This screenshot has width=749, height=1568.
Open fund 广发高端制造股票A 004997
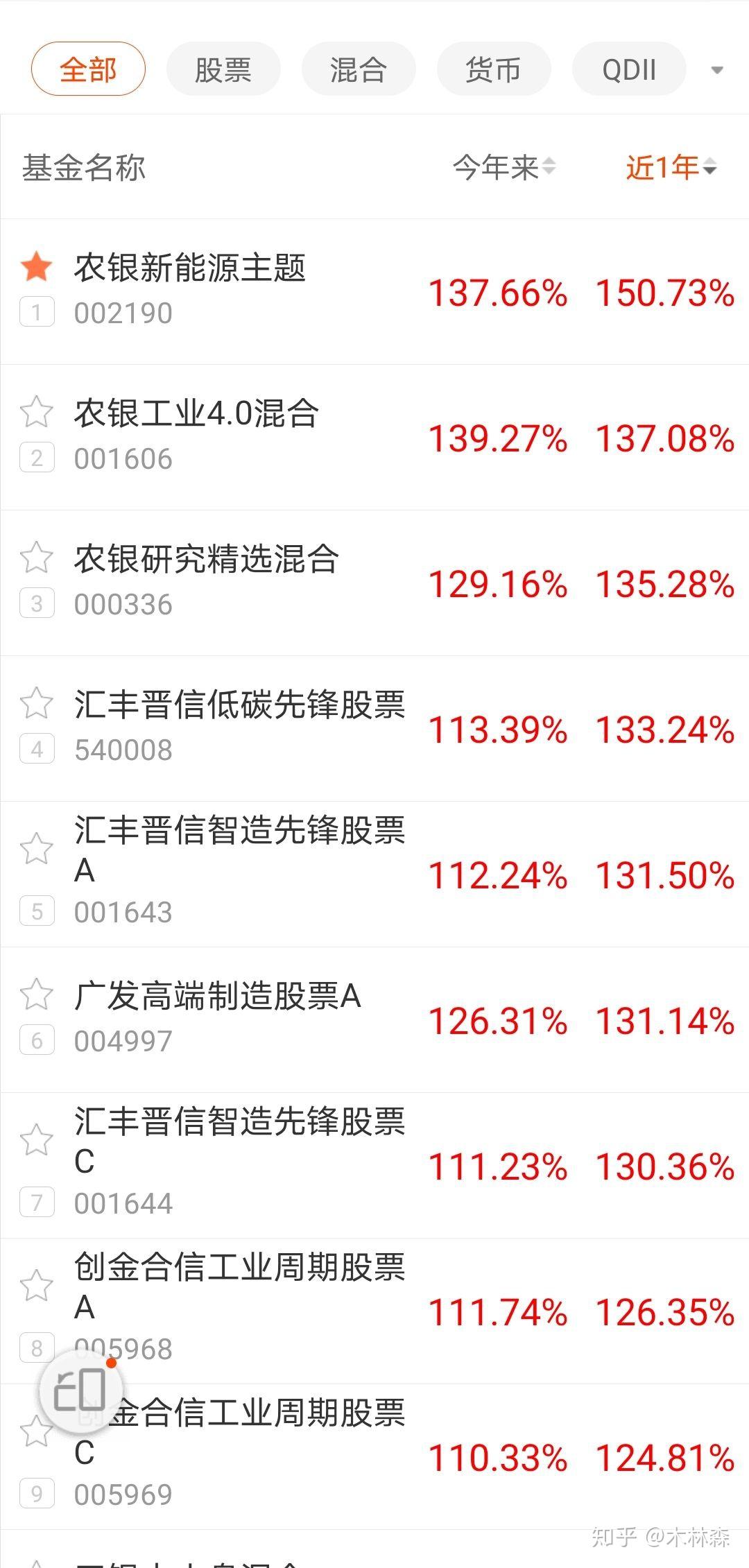(x=374, y=1020)
